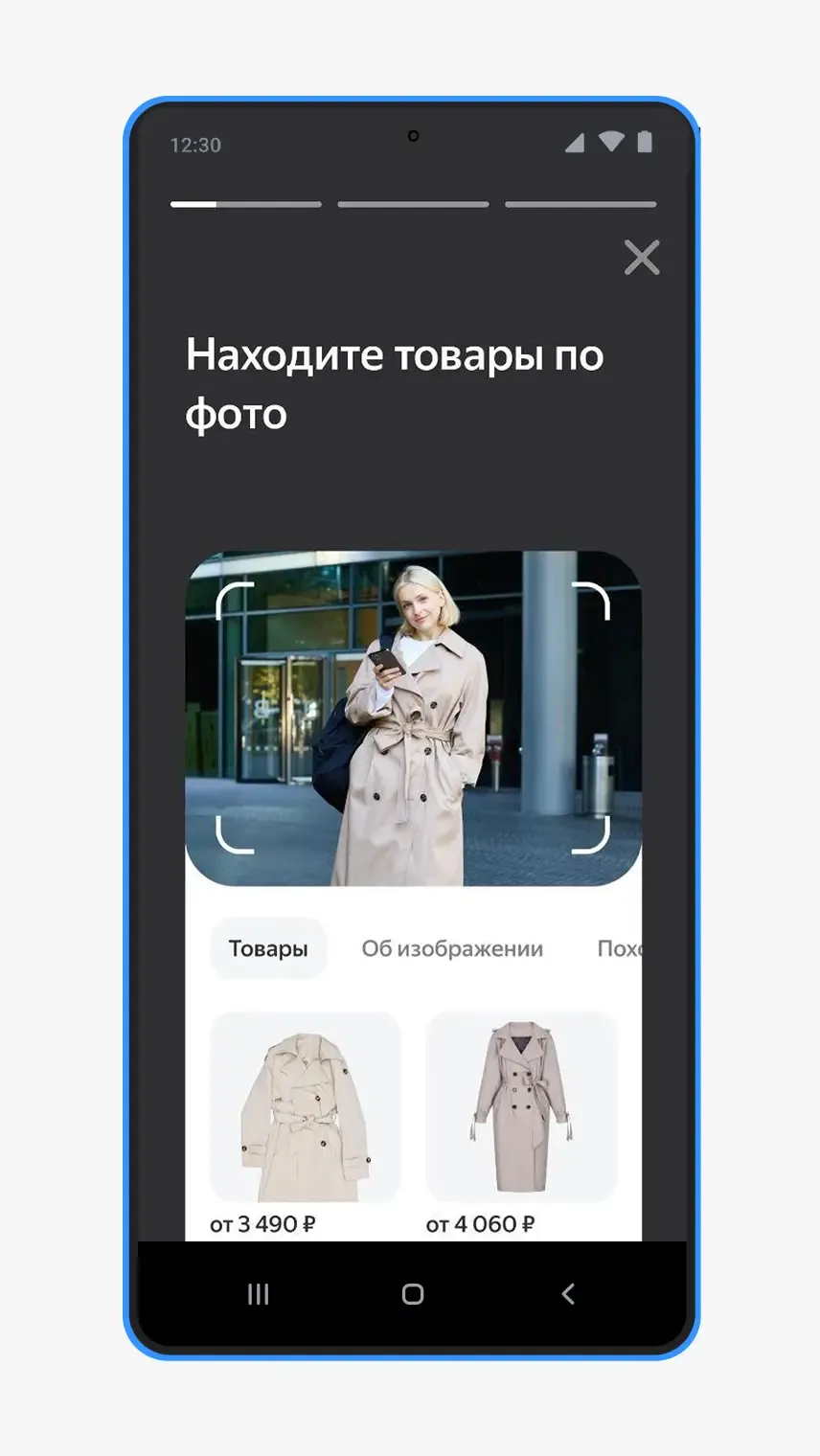Tap the second story progress segment

coord(413,204)
